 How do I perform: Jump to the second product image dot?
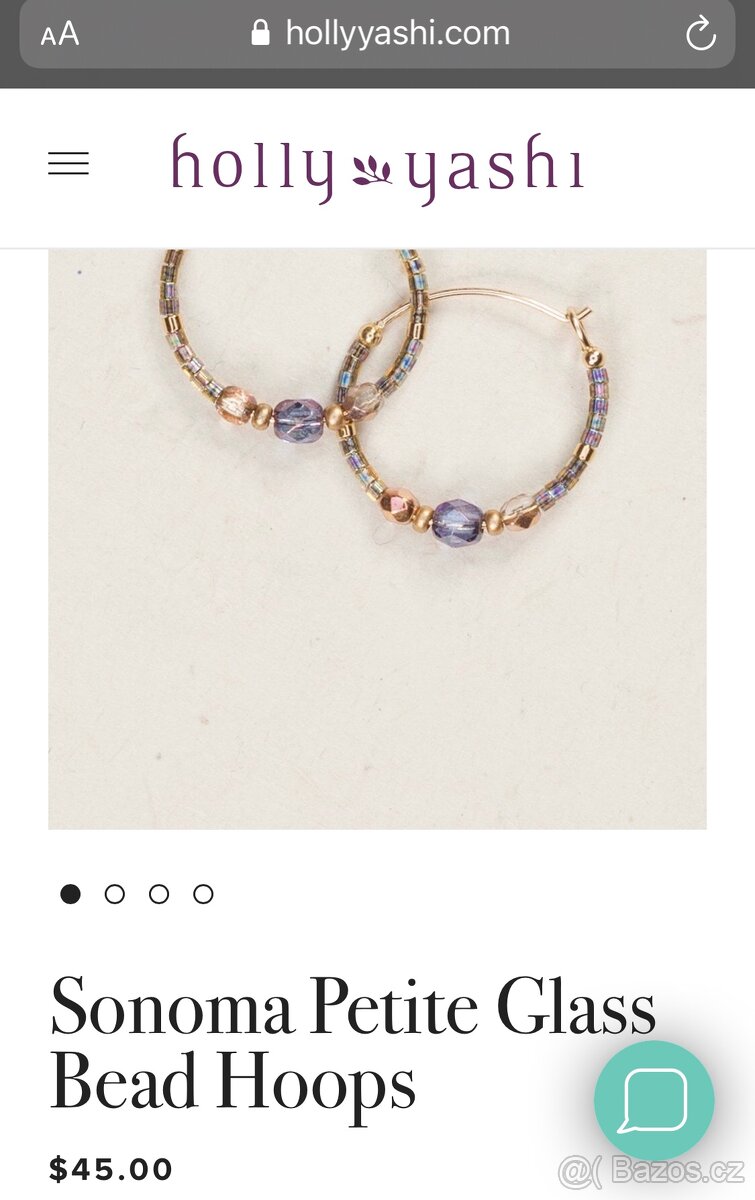pyautogui.click(x=115, y=894)
